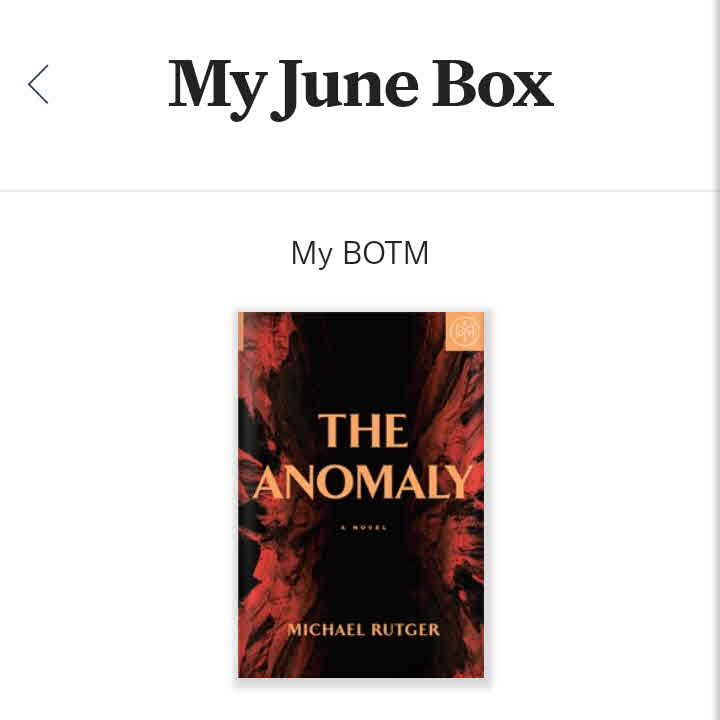Open The Anomaly book cover
720x720 pixels.
361,495
